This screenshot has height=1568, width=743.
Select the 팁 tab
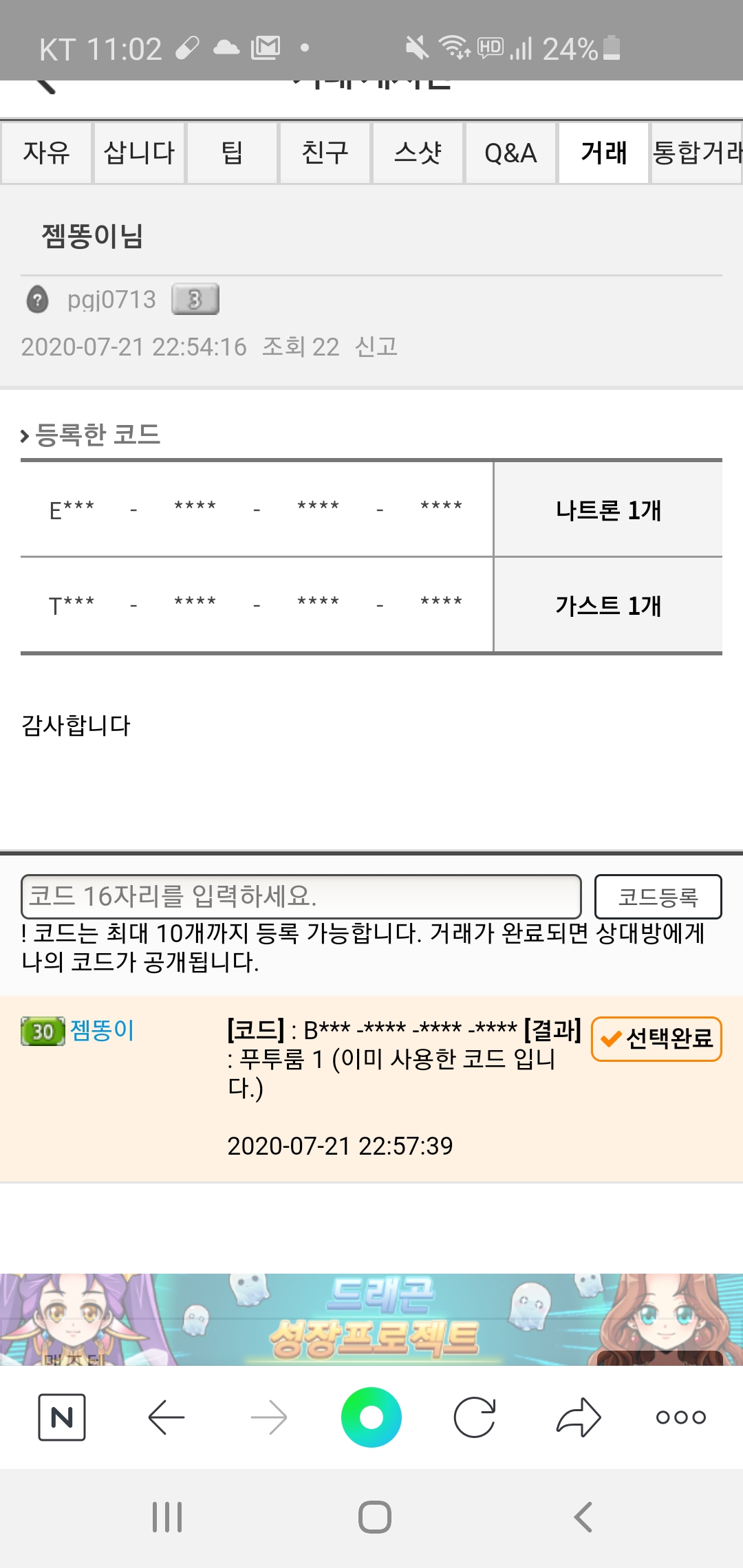[x=232, y=153]
